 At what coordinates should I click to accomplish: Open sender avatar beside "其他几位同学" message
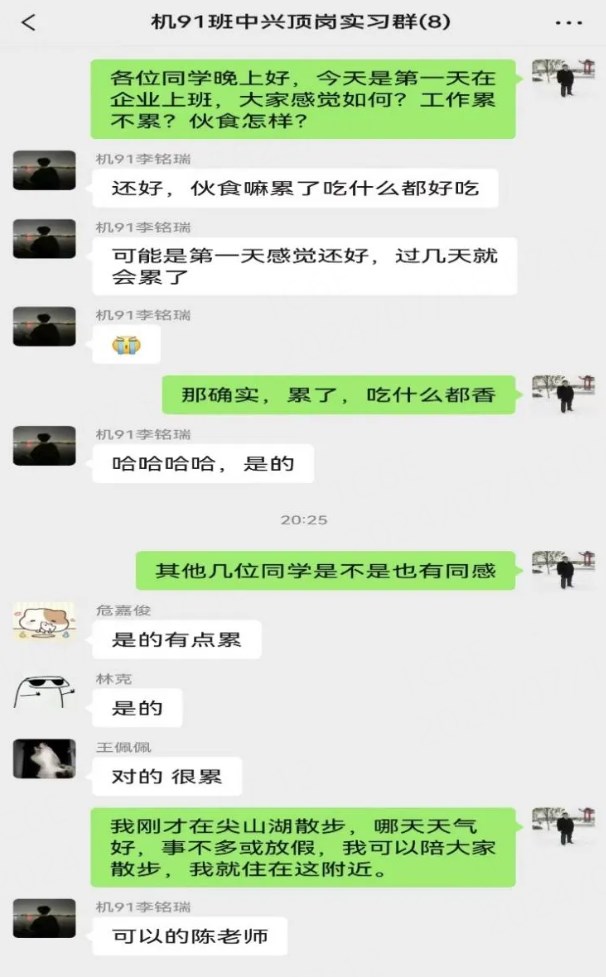click(563, 569)
